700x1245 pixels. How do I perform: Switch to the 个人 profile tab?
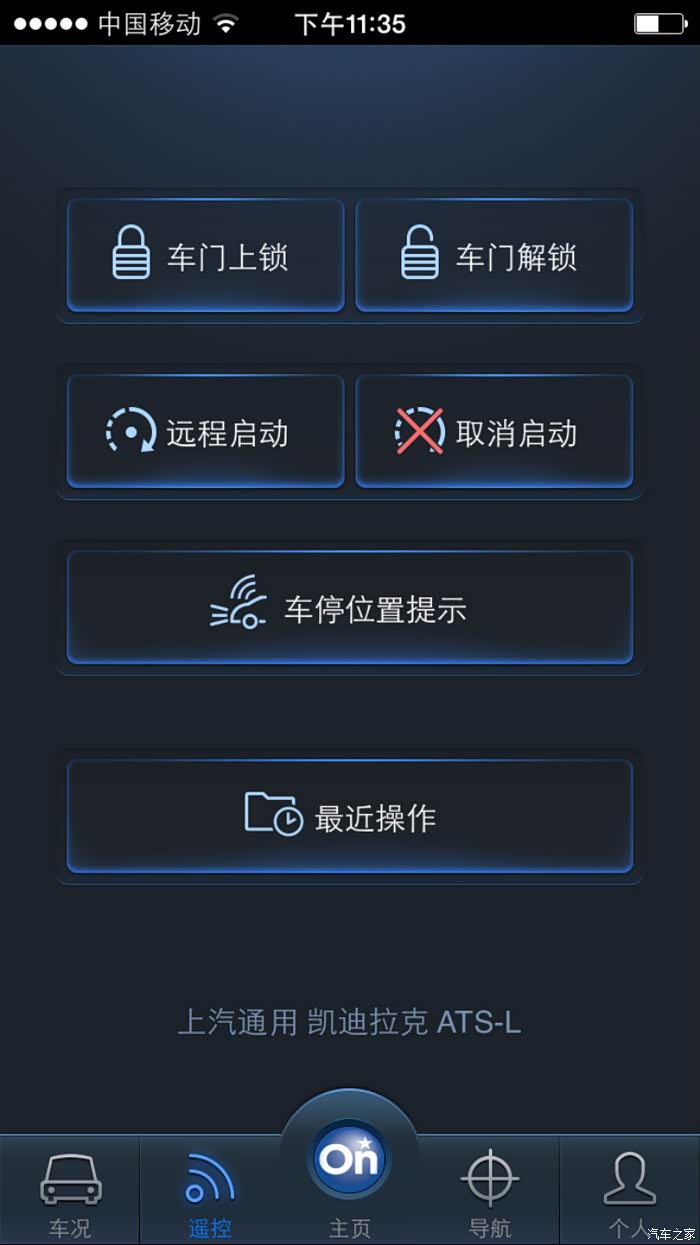tap(629, 1192)
